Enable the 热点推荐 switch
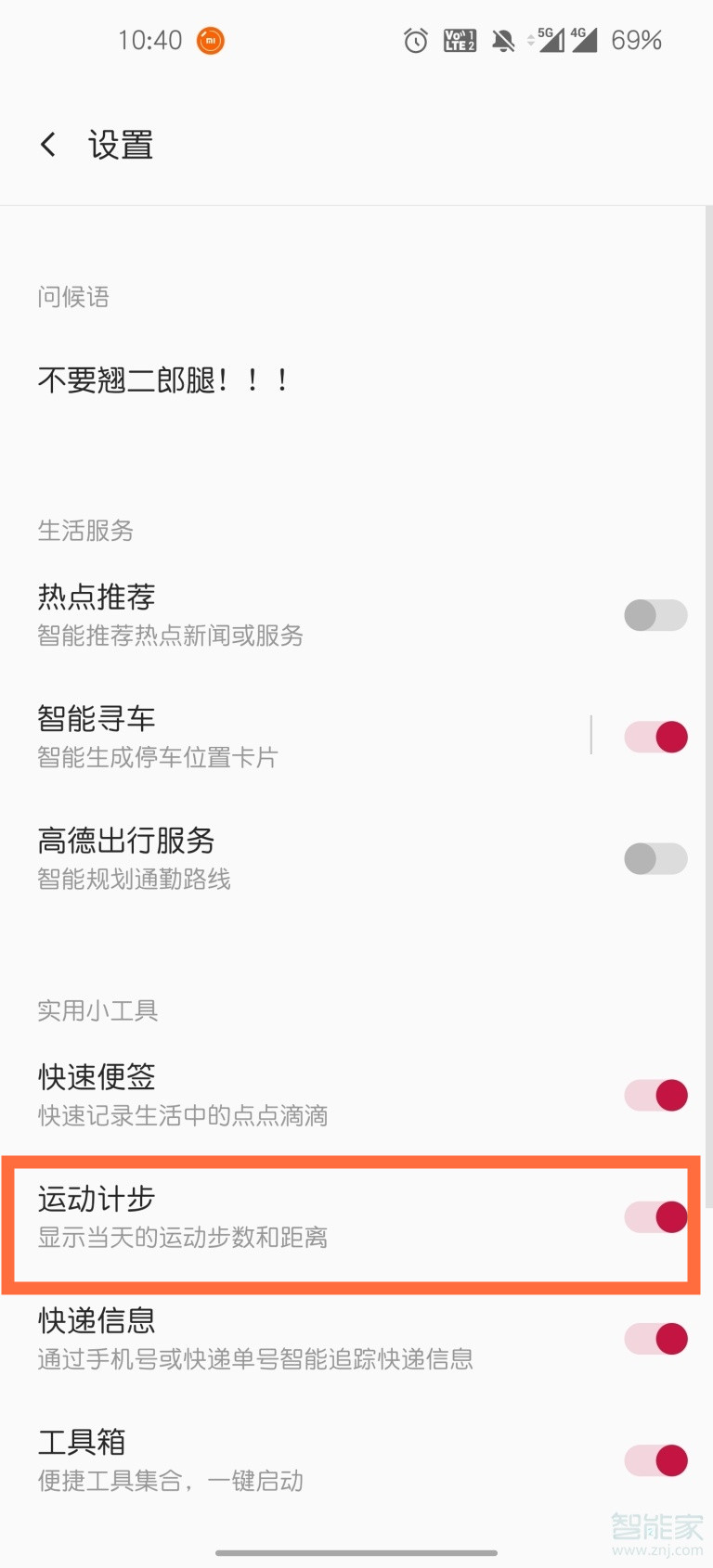The height and width of the screenshot is (1568, 713). click(655, 615)
